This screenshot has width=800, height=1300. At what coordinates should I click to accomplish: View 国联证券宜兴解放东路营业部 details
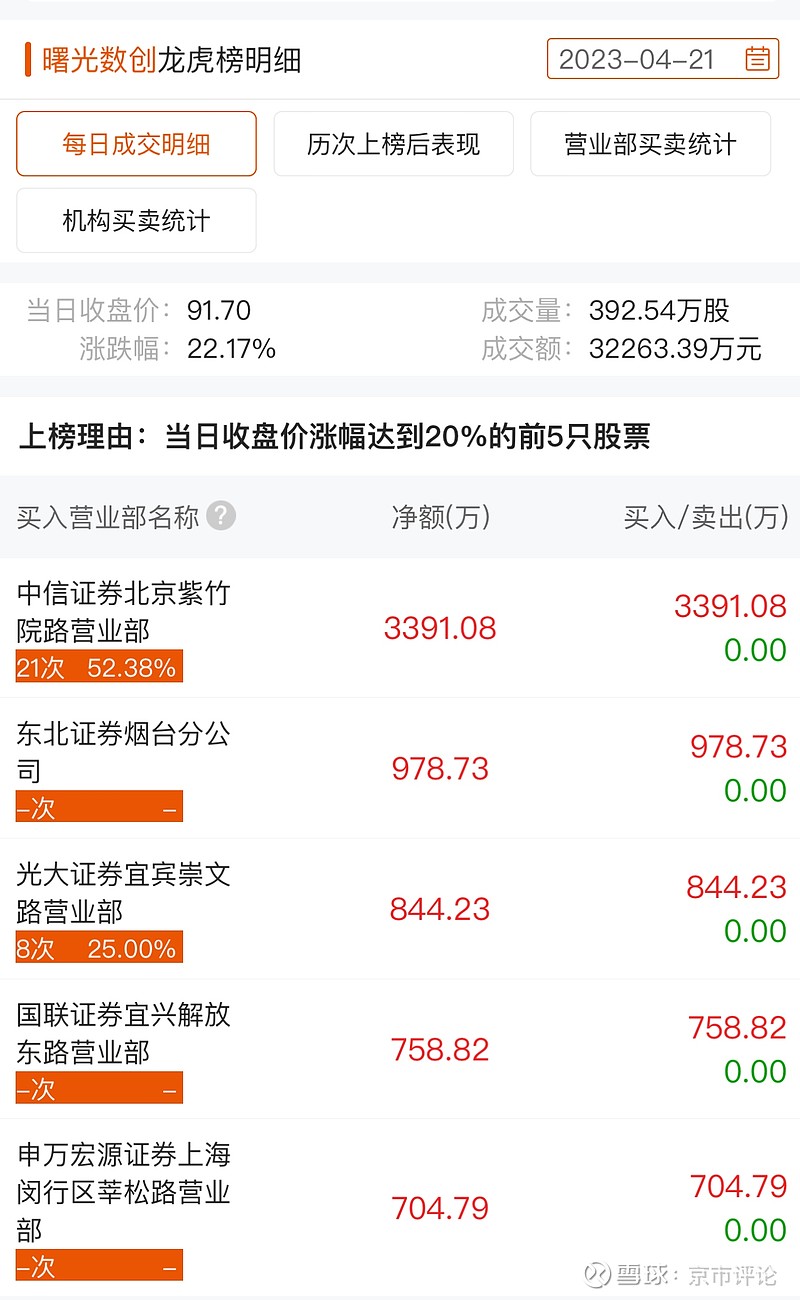(400, 1049)
